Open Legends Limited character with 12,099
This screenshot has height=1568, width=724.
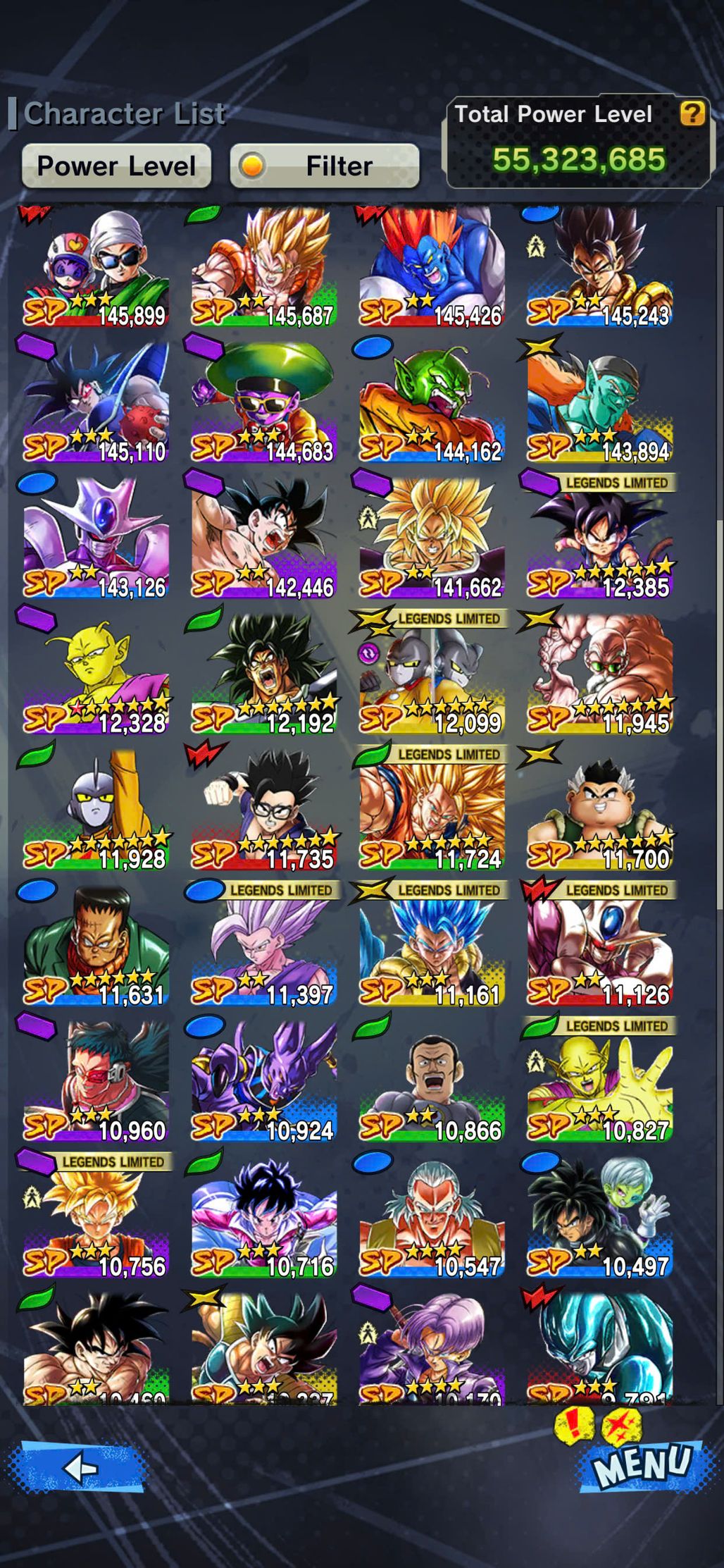coord(432,675)
